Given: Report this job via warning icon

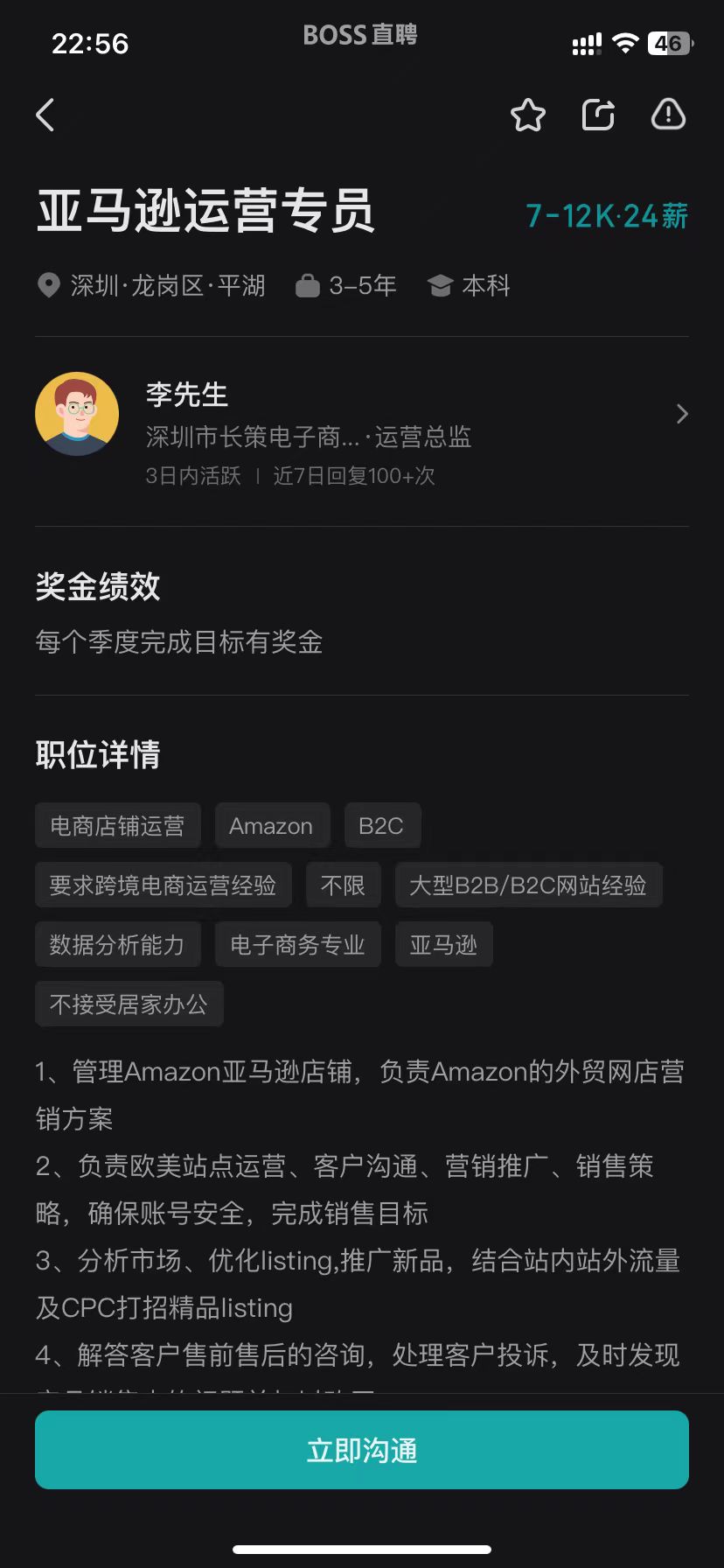Looking at the screenshot, I should click(669, 115).
